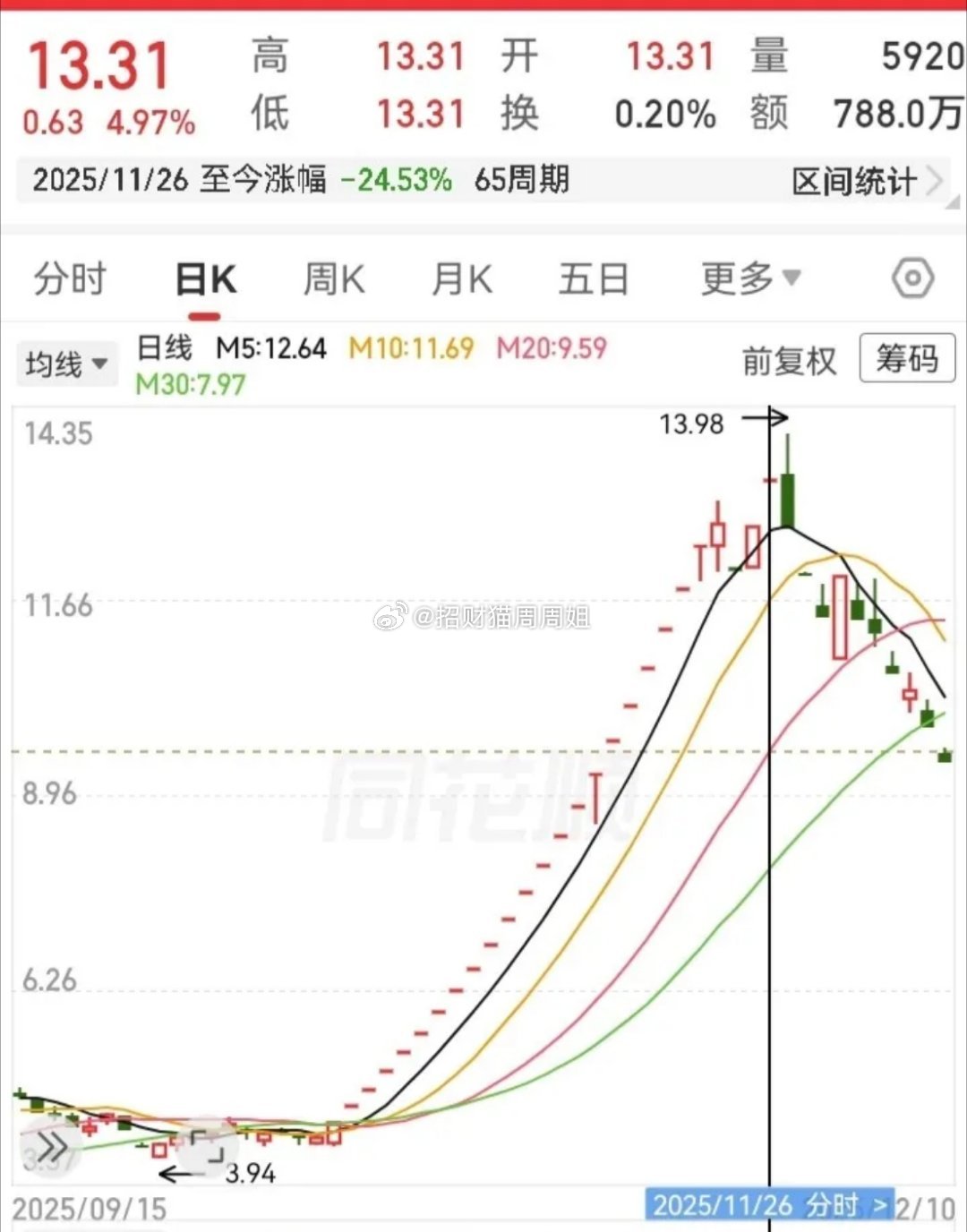This screenshot has width=967, height=1232.
Task: Open the chart settings gear icon
Action: coord(912,278)
